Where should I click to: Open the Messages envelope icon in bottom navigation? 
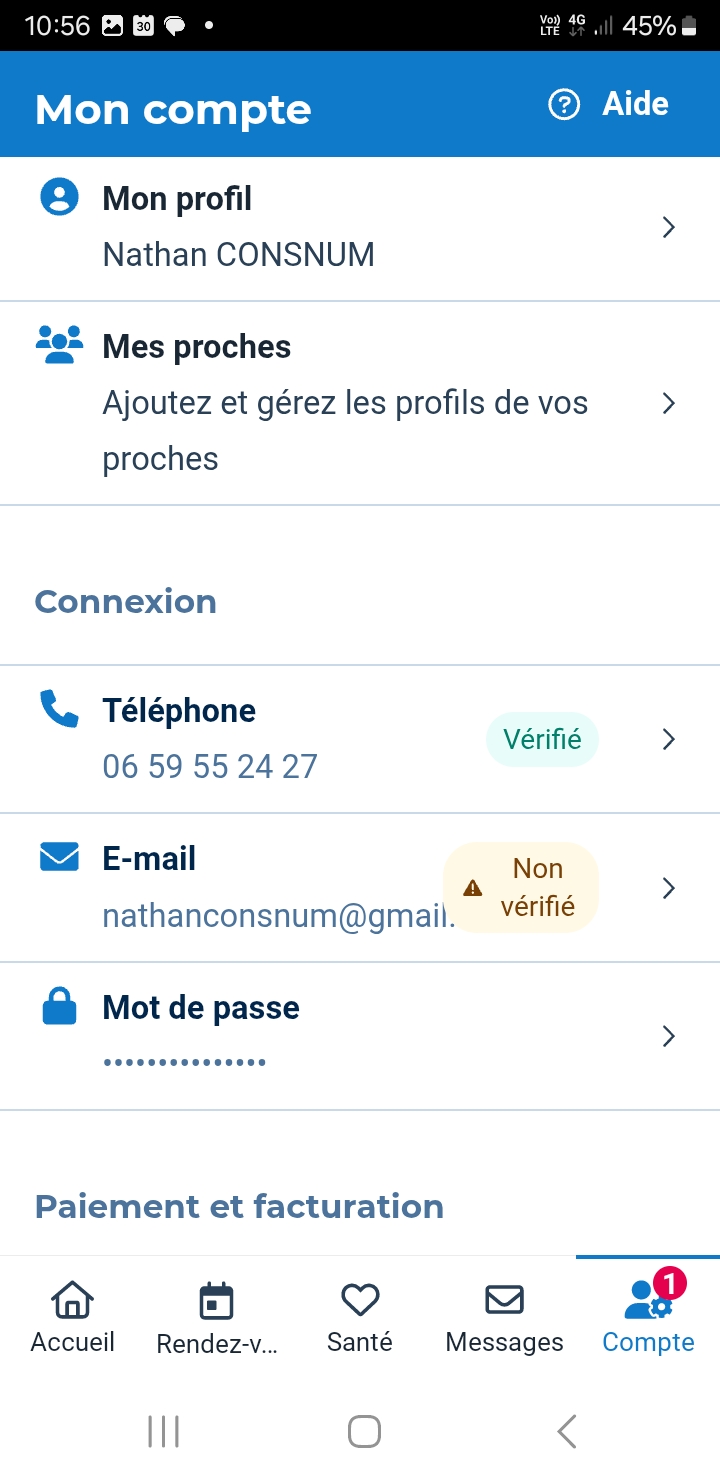point(503,1298)
